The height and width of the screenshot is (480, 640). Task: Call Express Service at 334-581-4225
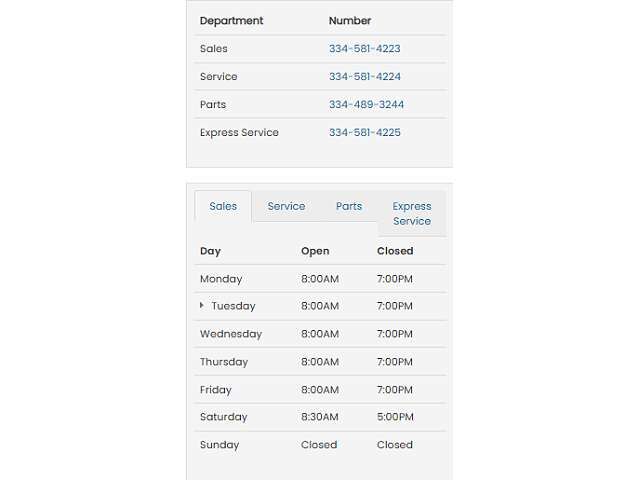point(364,133)
